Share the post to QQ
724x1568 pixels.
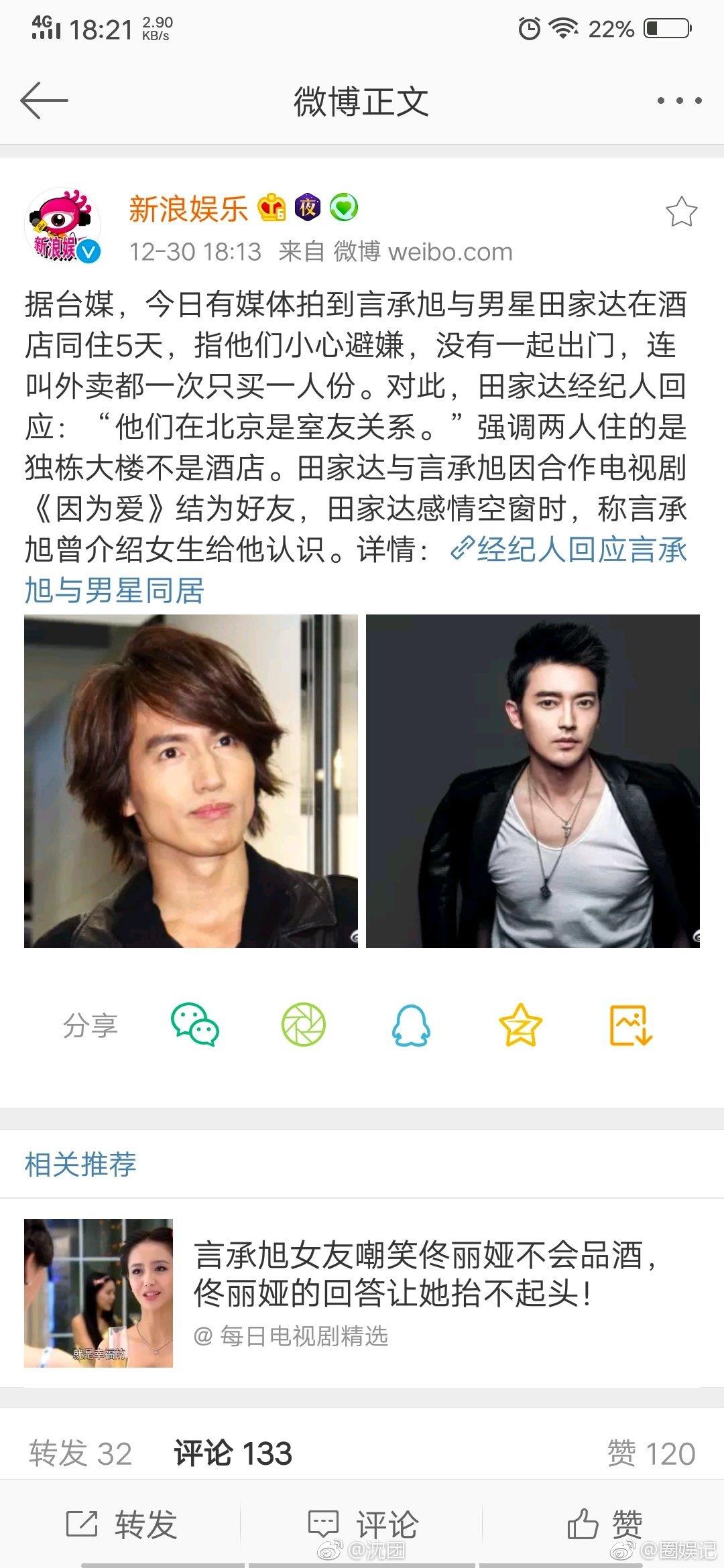pos(411,1025)
